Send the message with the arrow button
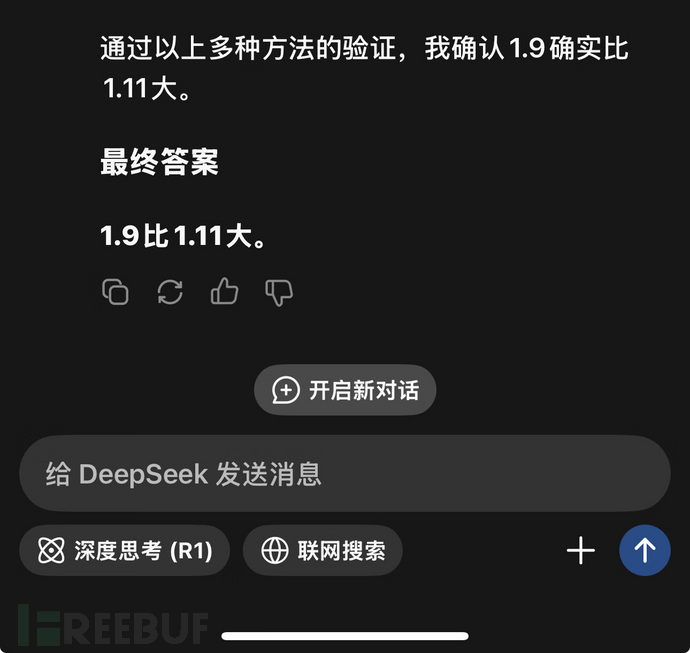 [x=645, y=550]
